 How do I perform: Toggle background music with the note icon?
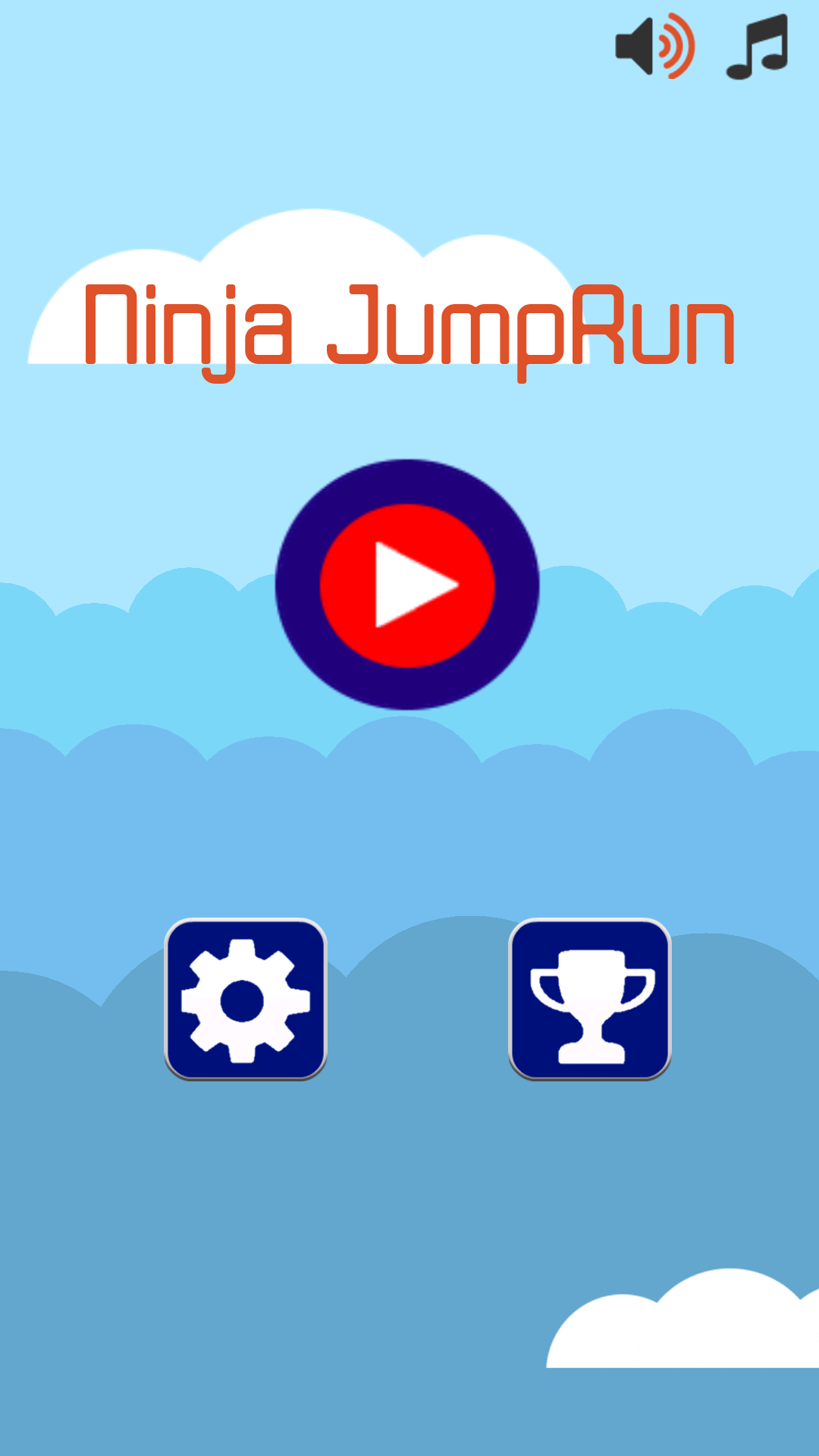click(758, 46)
